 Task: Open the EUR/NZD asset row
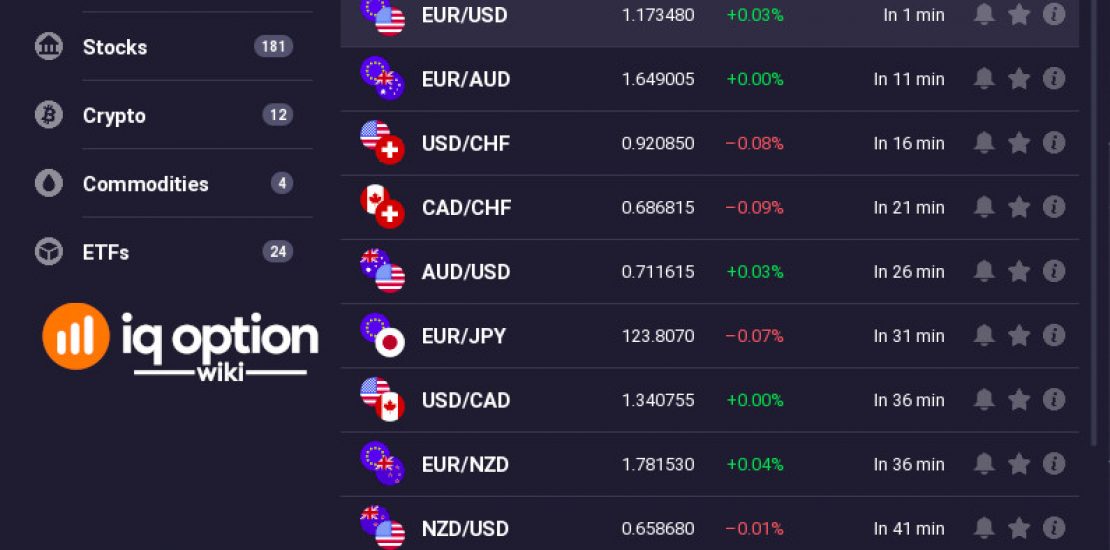click(465, 464)
